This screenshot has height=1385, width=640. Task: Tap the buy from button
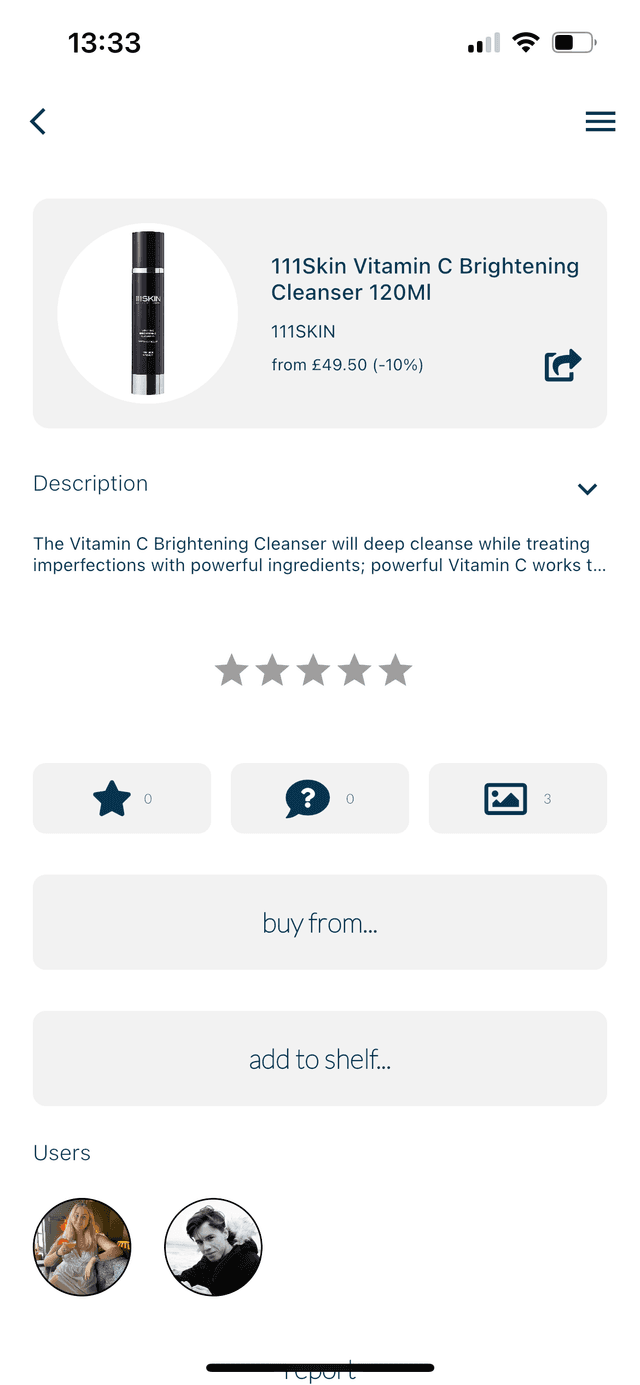coord(320,922)
